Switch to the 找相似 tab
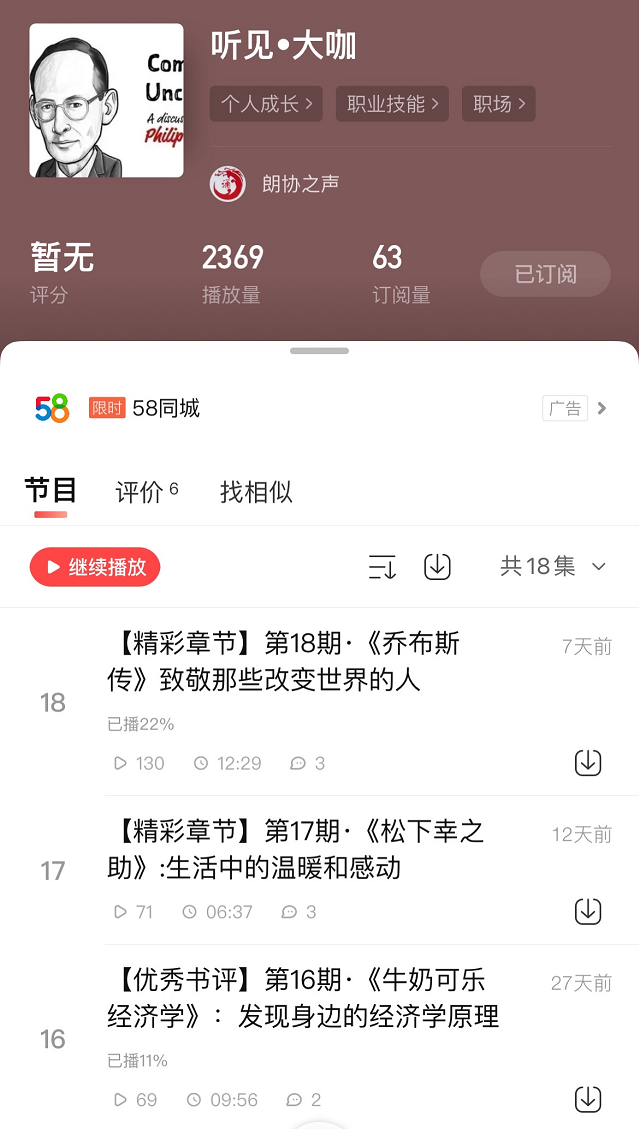The image size is (640, 1129). click(x=256, y=492)
